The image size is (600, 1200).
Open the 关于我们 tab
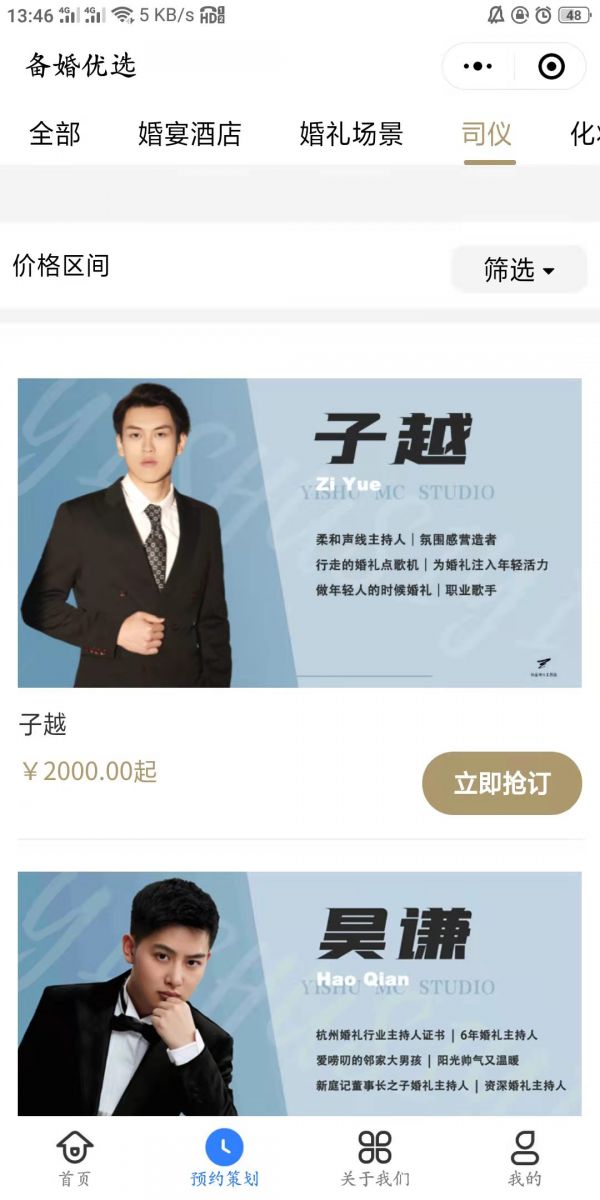(375, 1158)
